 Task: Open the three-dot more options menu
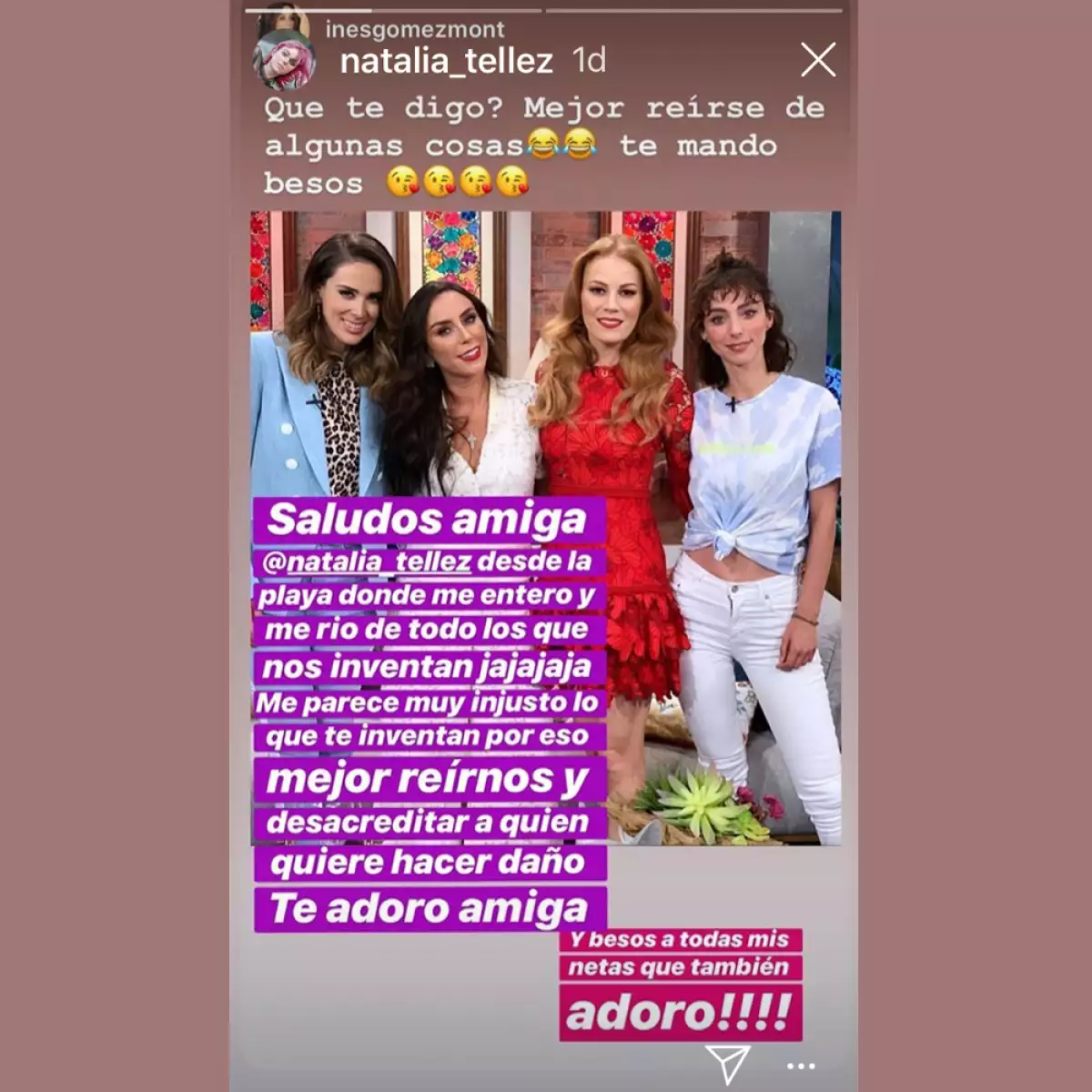tap(801, 1066)
